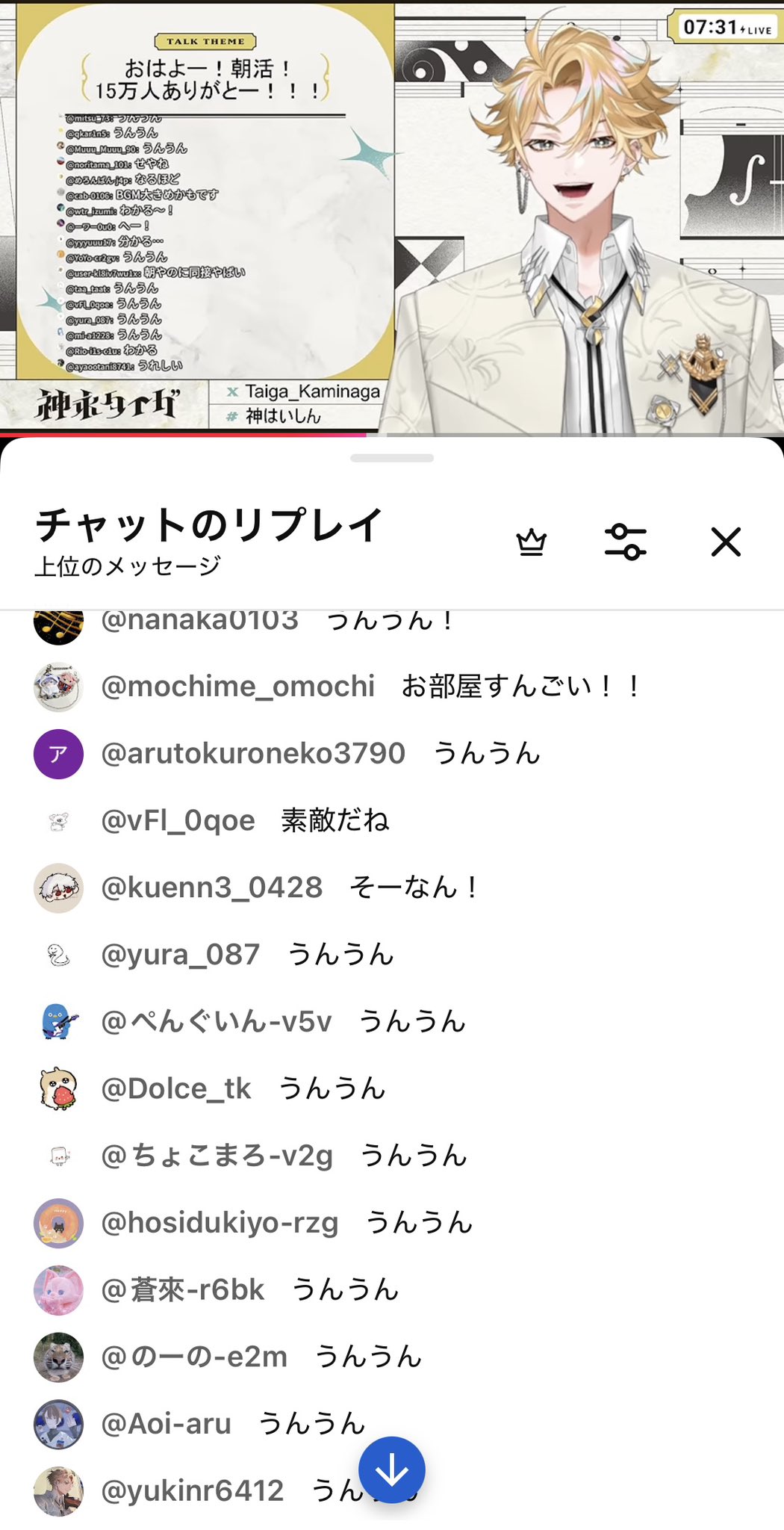Viewport: 784px width, 1530px height.
Task: Close the chat replay panel
Action: 725,542
